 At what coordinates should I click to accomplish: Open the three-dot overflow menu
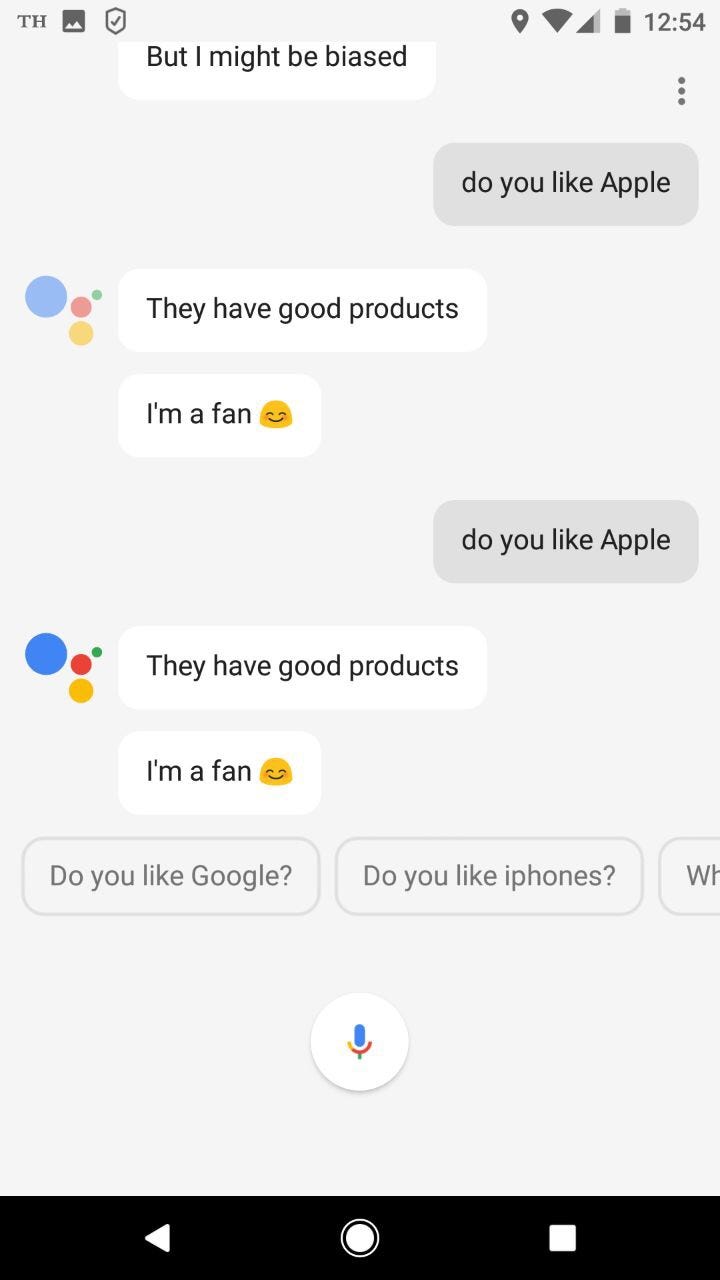(681, 91)
